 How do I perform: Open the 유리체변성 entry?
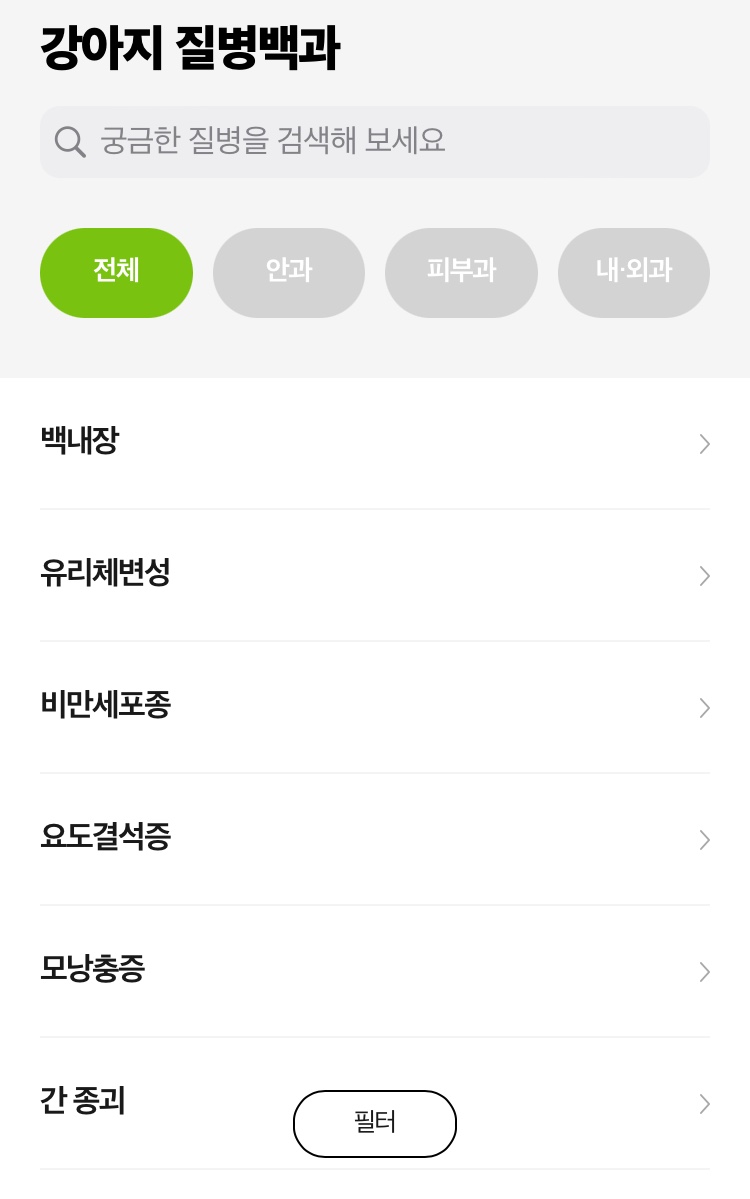[375, 575]
